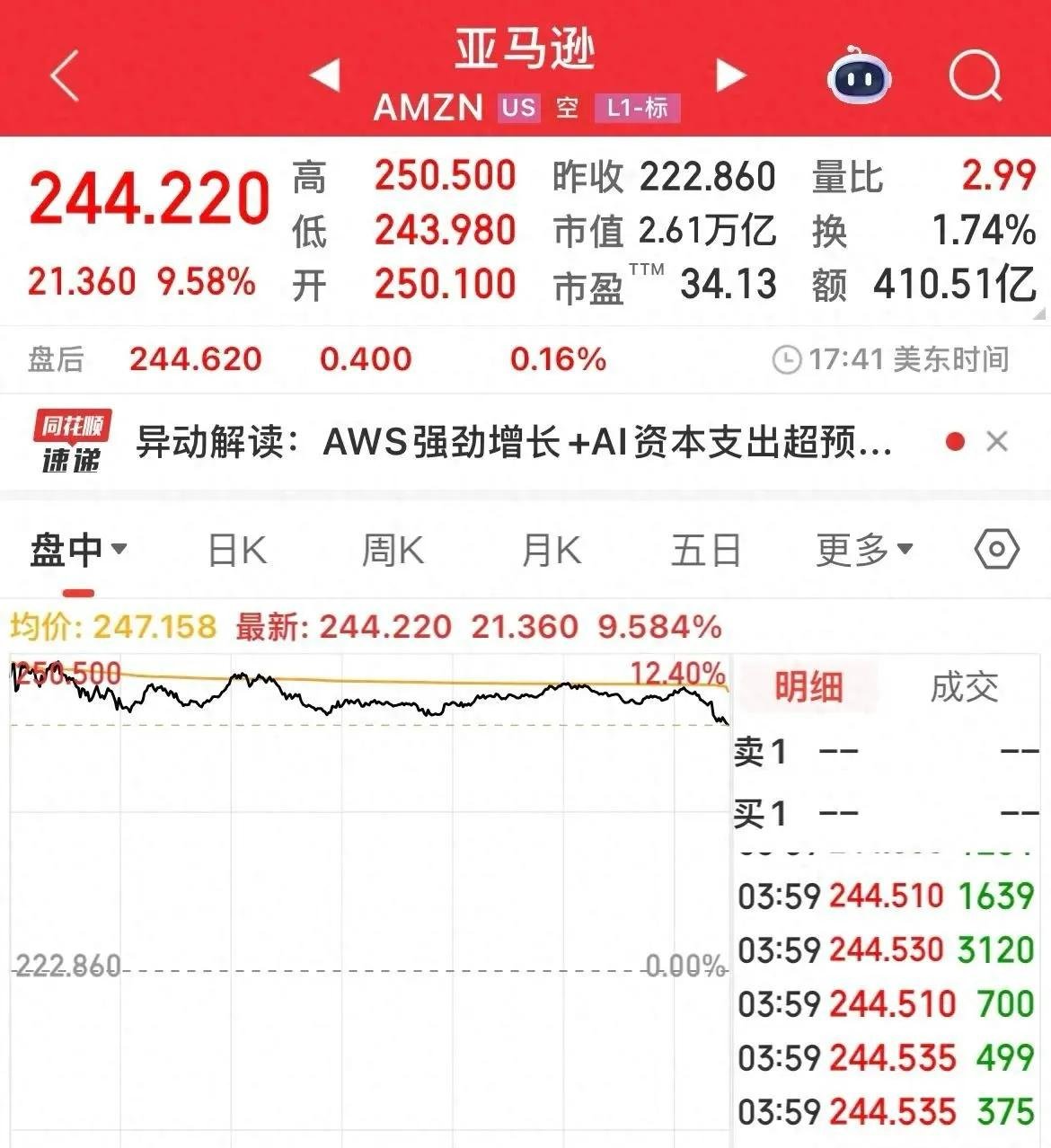Dismiss the news banner with the ×
The width and height of the screenshot is (1051, 1148).
click(x=997, y=442)
